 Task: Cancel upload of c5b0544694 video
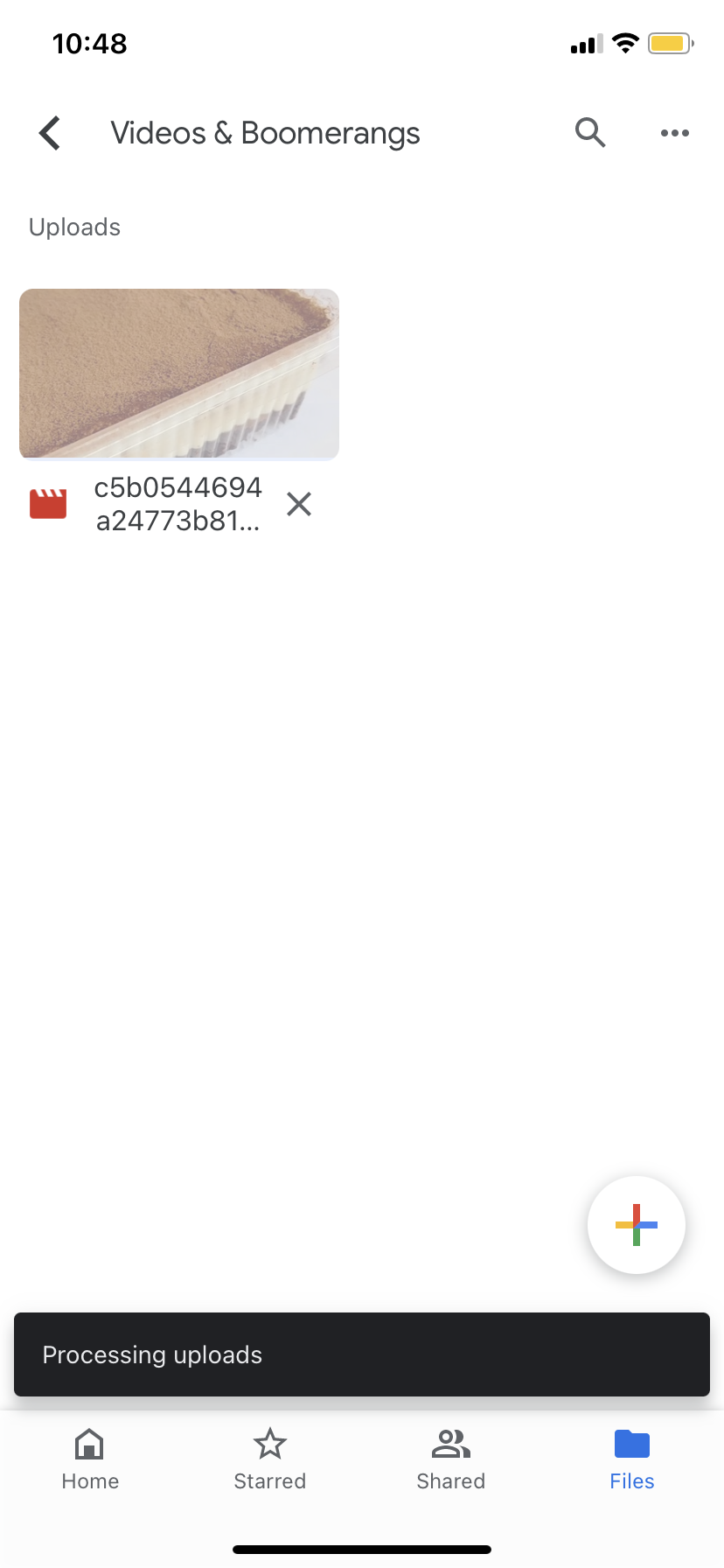click(299, 504)
